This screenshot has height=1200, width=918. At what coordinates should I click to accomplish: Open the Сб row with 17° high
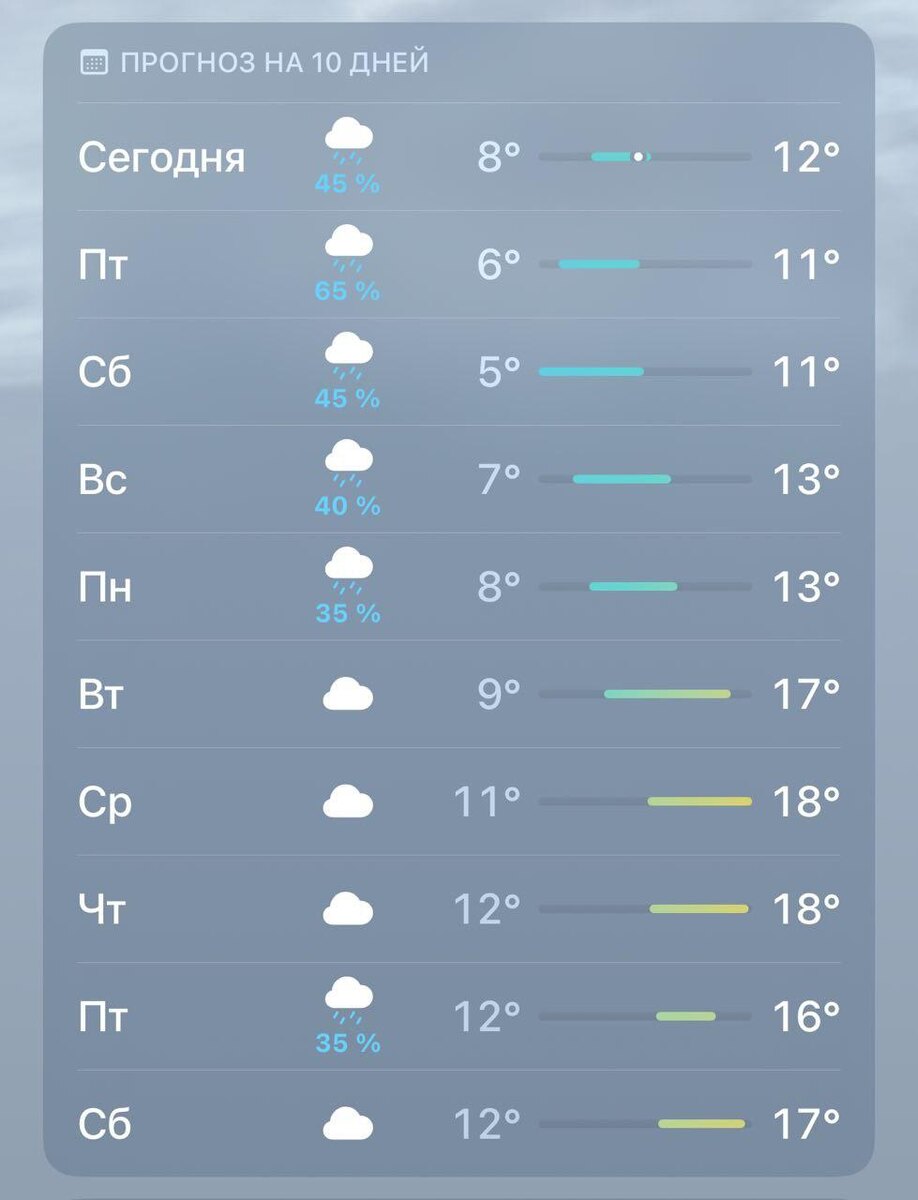[x=459, y=1124]
